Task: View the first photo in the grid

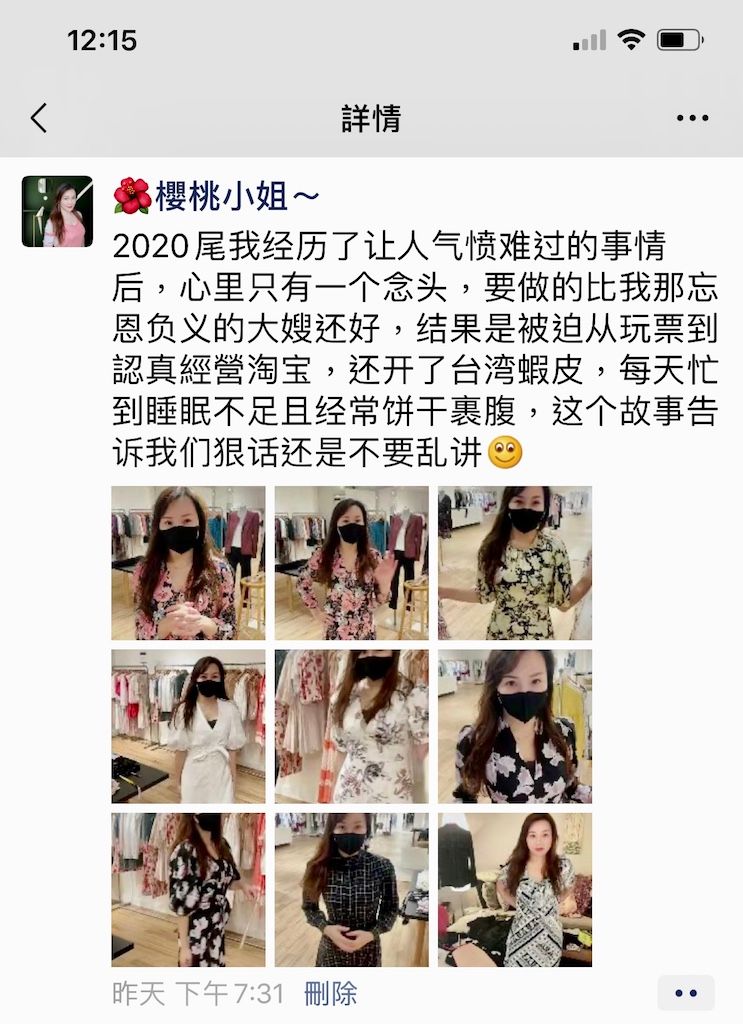Action: [x=188, y=563]
